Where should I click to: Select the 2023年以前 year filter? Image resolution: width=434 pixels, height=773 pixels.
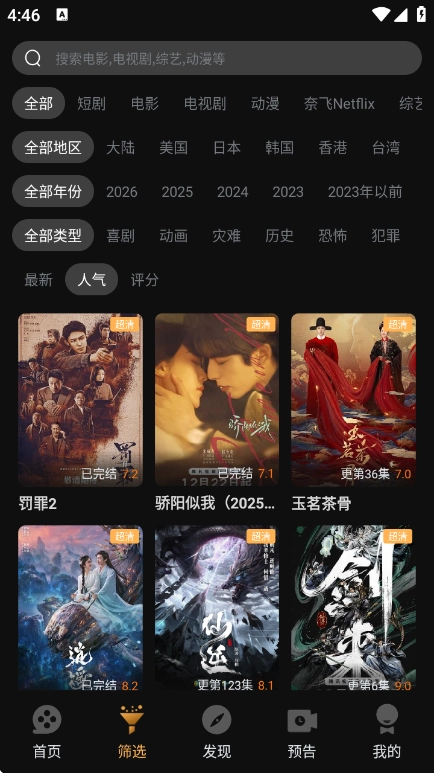click(x=365, y=191)
